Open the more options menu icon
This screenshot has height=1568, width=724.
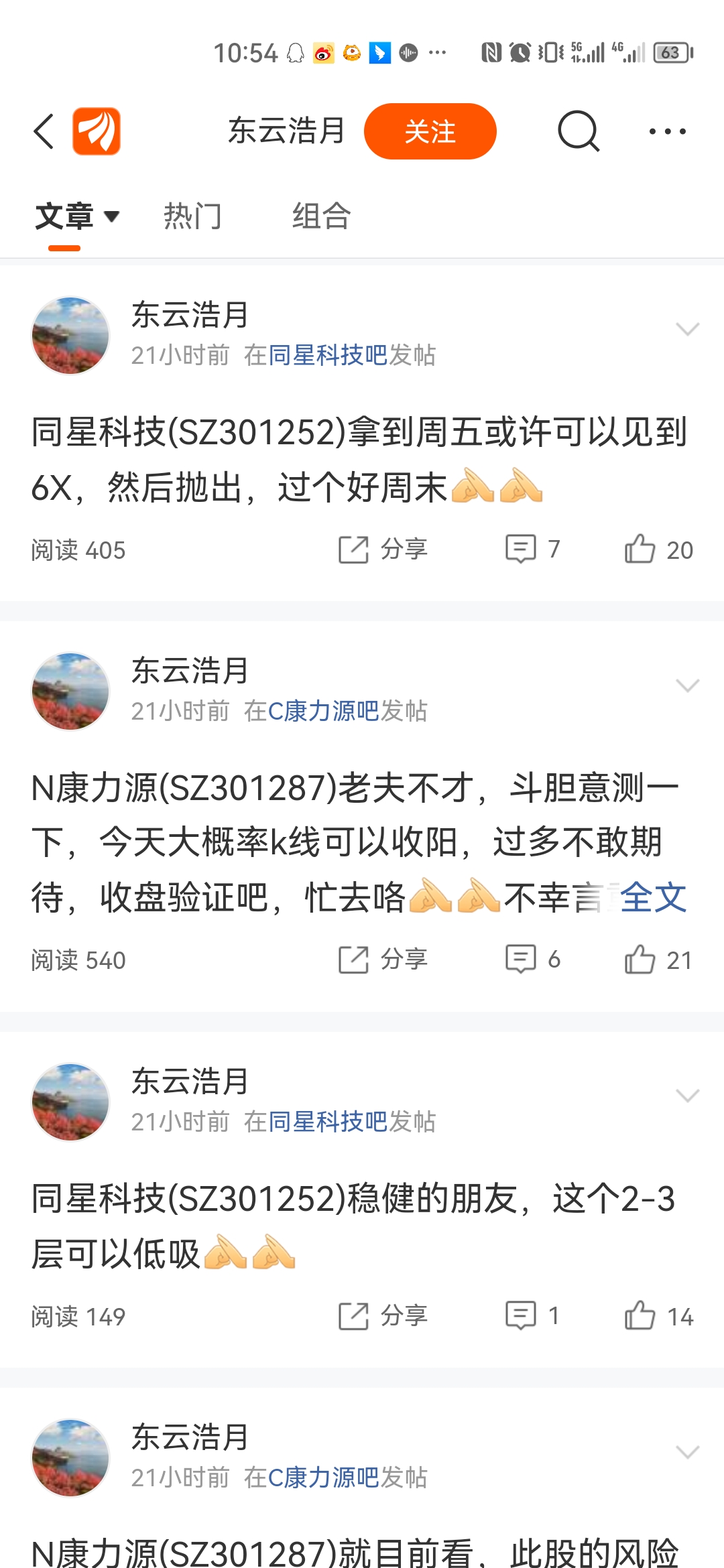coord(668,131)
